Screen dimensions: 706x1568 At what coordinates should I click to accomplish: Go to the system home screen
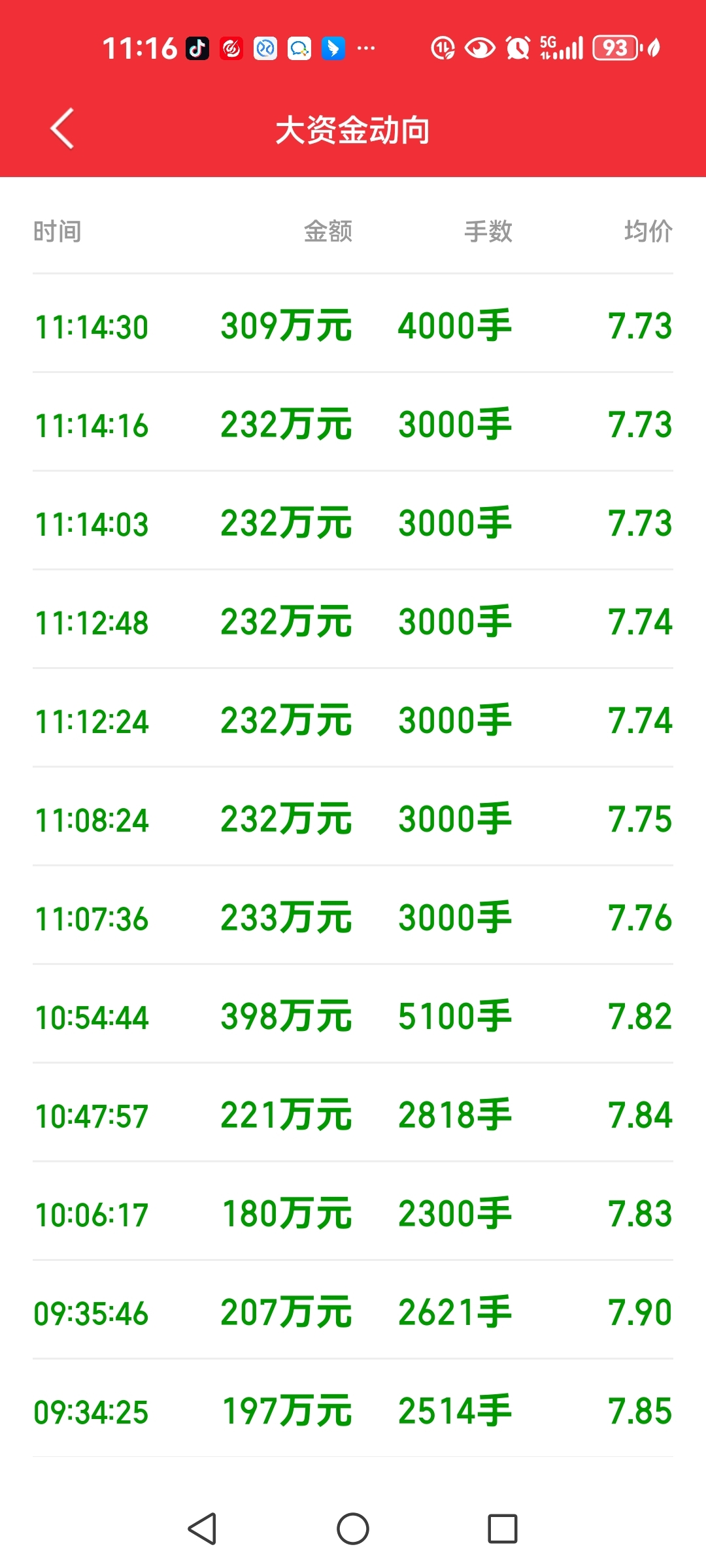[353, 1529]
